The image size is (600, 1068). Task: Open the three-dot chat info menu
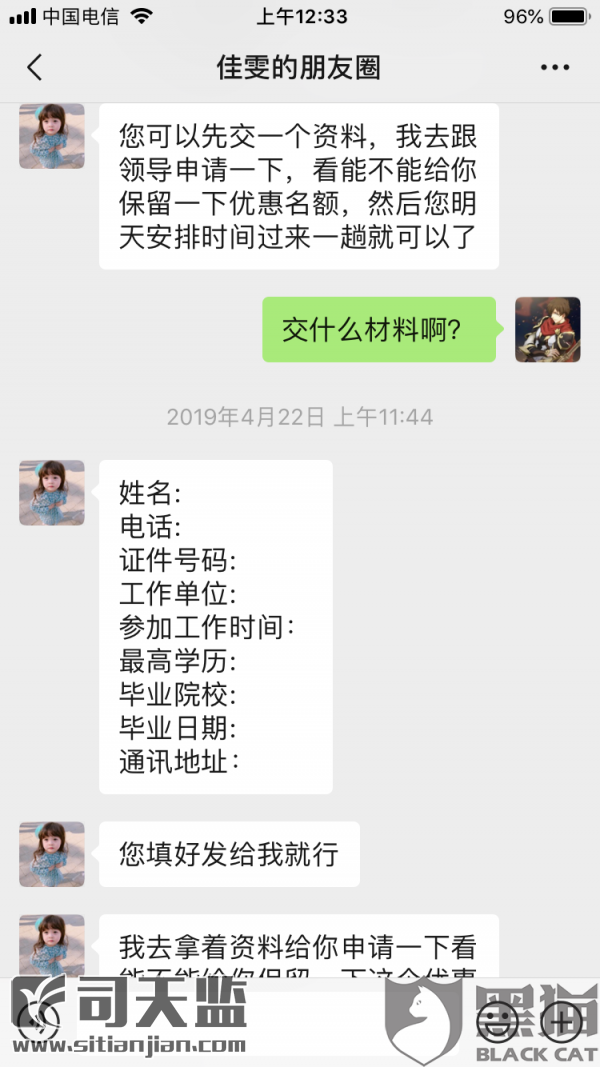coord(554,68)
